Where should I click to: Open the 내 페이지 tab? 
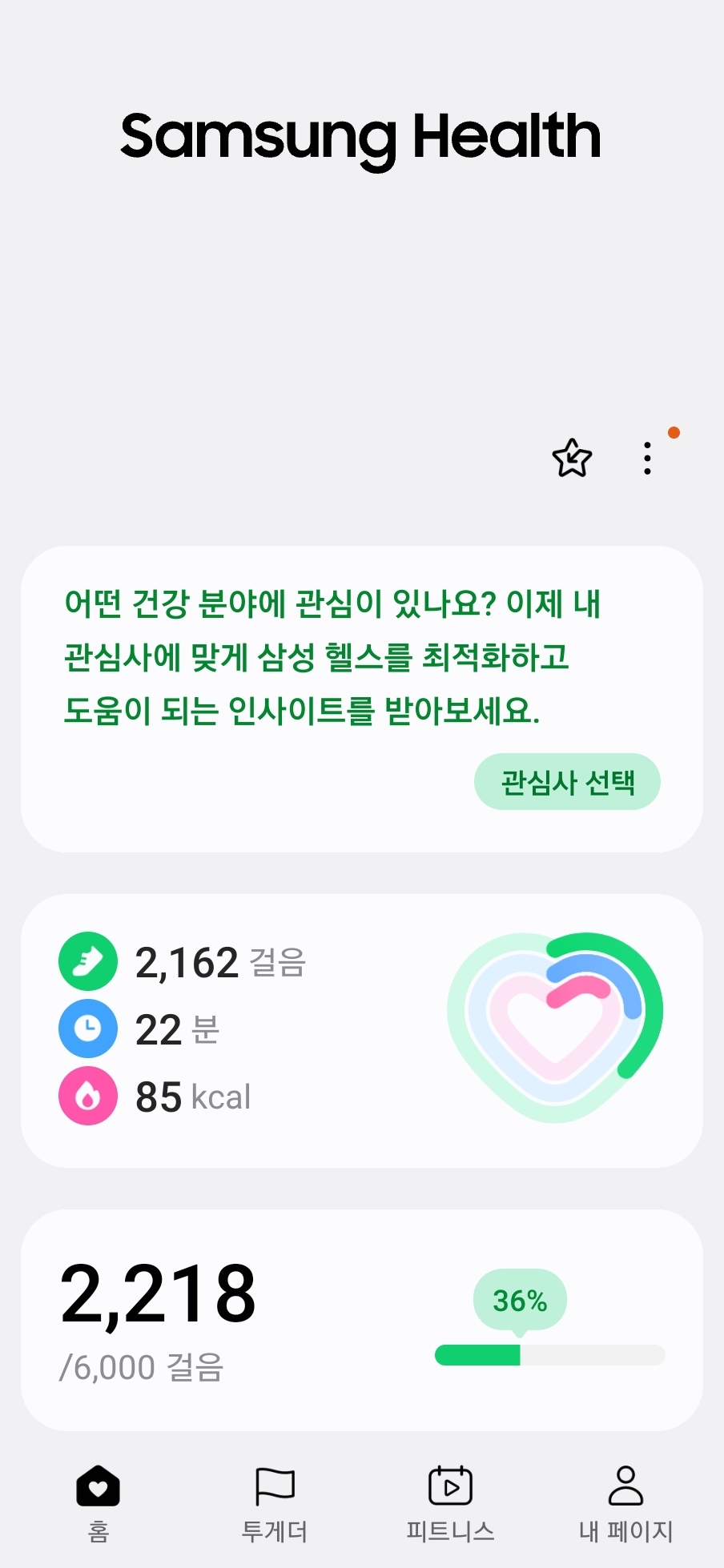[625, 1502]
